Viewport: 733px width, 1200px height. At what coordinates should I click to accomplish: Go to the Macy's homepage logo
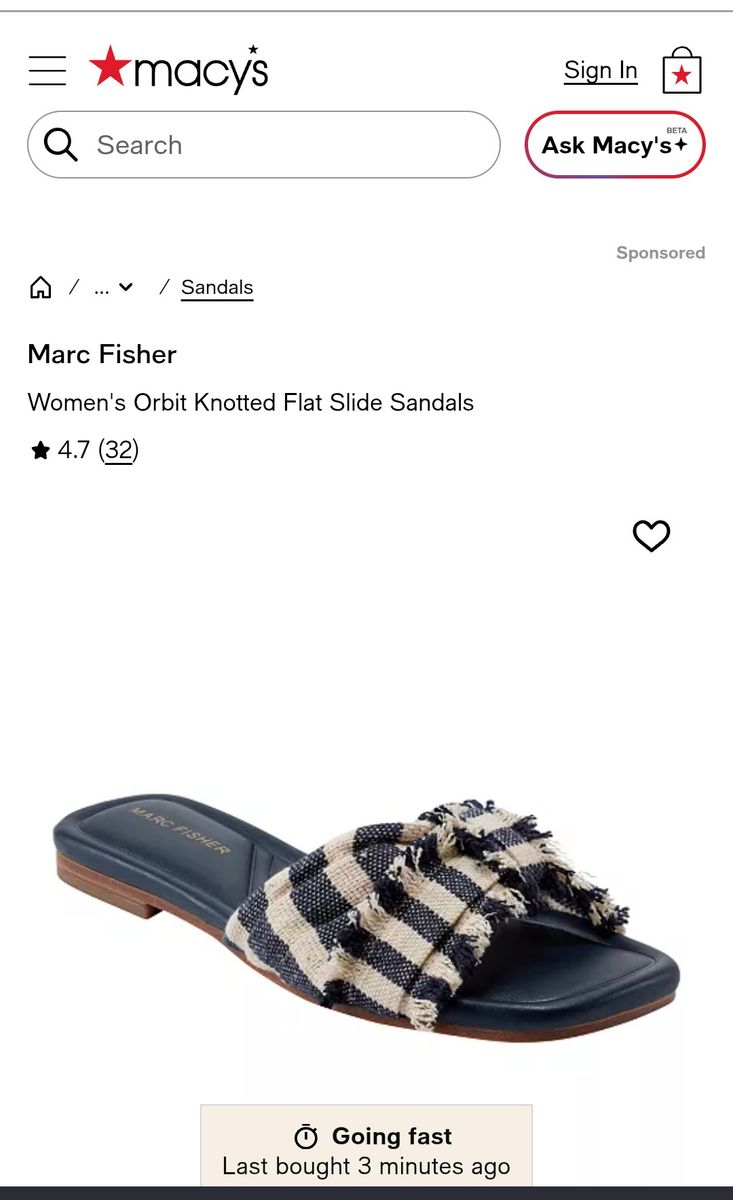[179, 69]
